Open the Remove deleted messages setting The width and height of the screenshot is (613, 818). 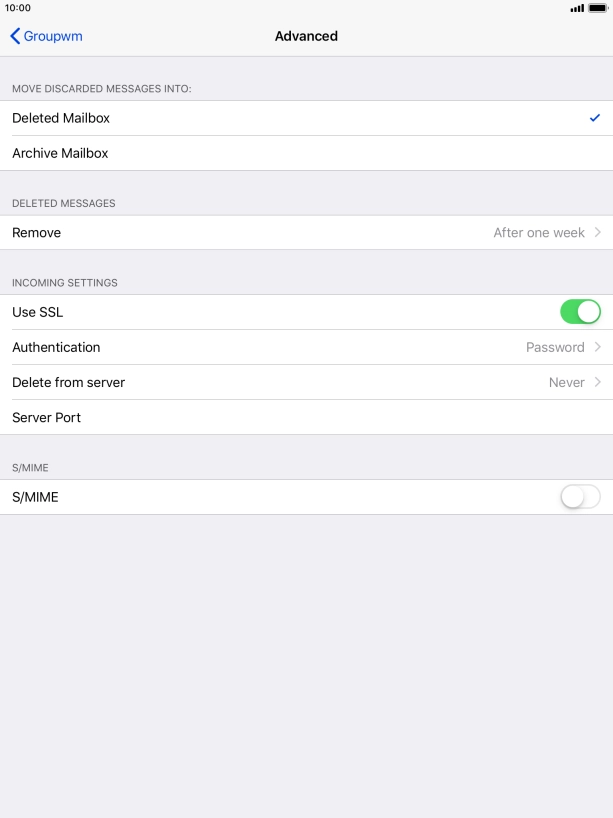point(306,232)
